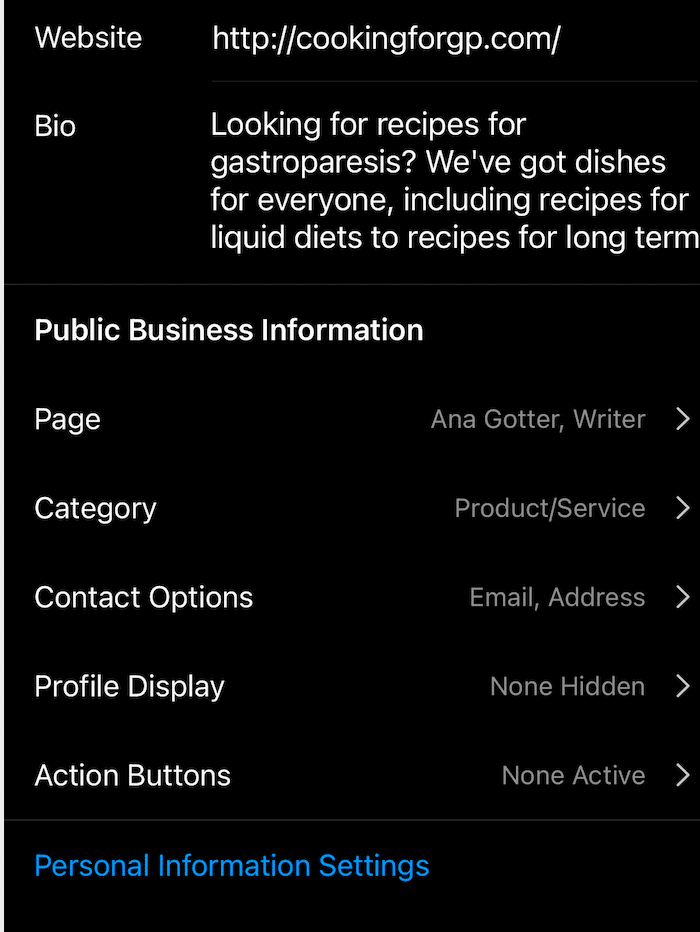This screenshot has height=932, width=700.
Task: Open Contact Options
Action: 360,597
